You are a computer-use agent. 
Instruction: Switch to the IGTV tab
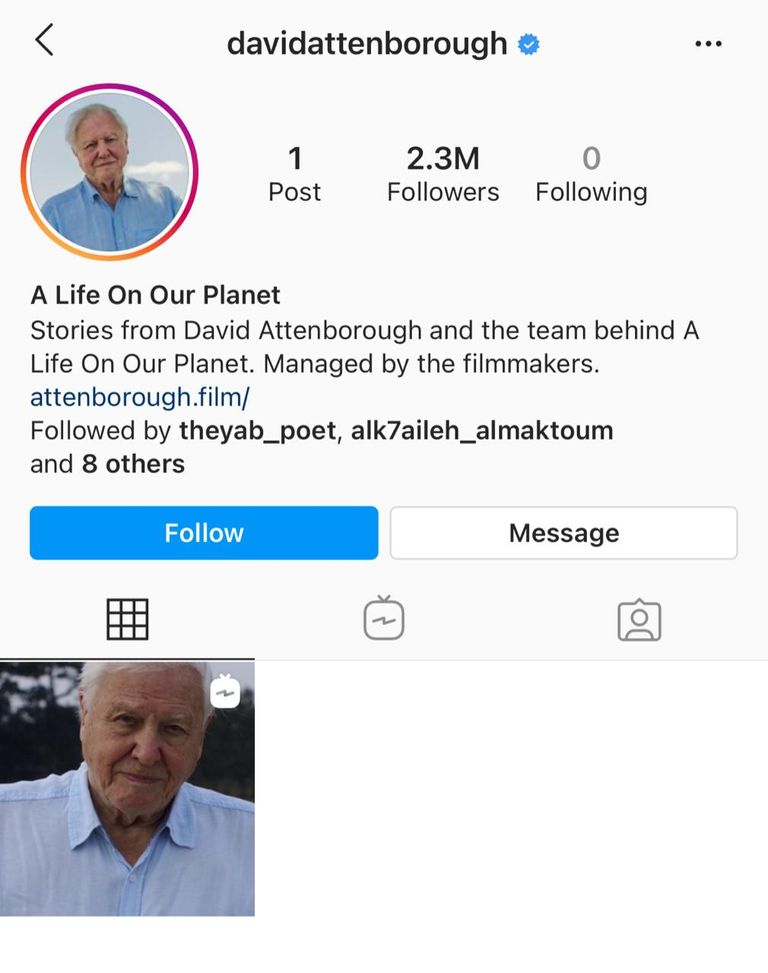384,618
